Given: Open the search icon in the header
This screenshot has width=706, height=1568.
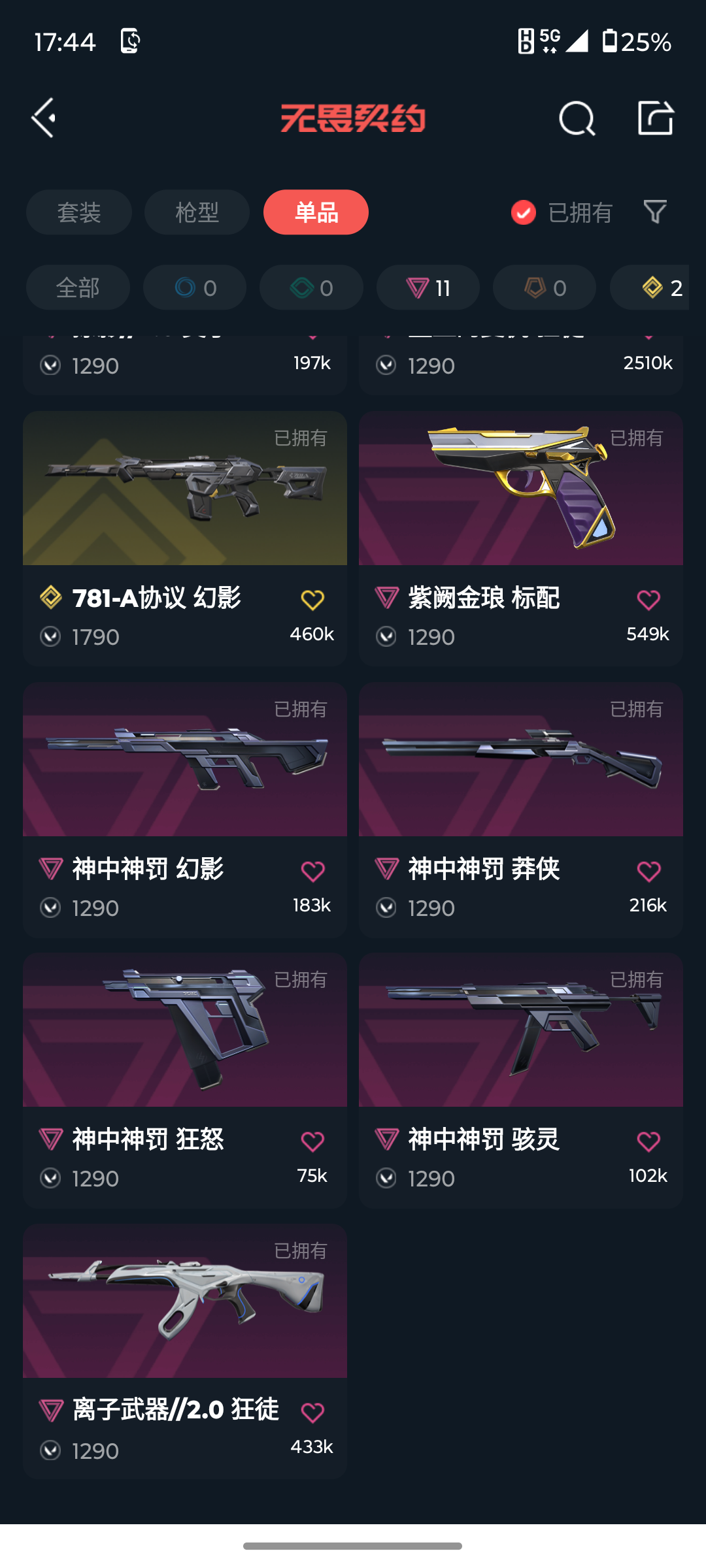Looking at the screenshot, I should pyautogui.click(x=577, y=118).
